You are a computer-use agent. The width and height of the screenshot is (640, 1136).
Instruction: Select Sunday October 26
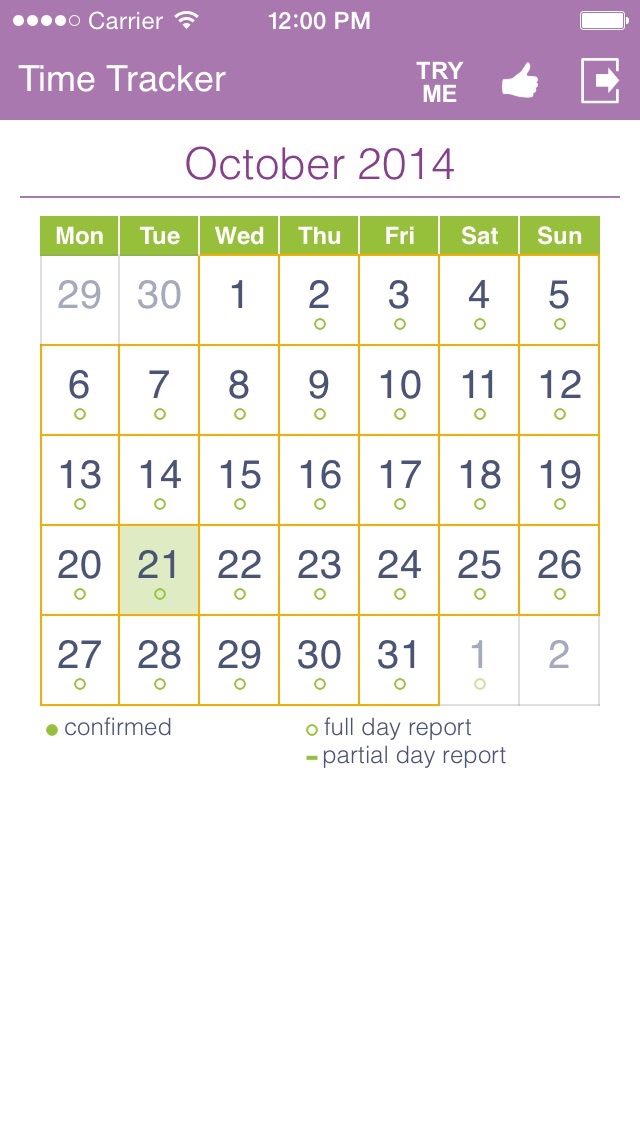point(559,570)
